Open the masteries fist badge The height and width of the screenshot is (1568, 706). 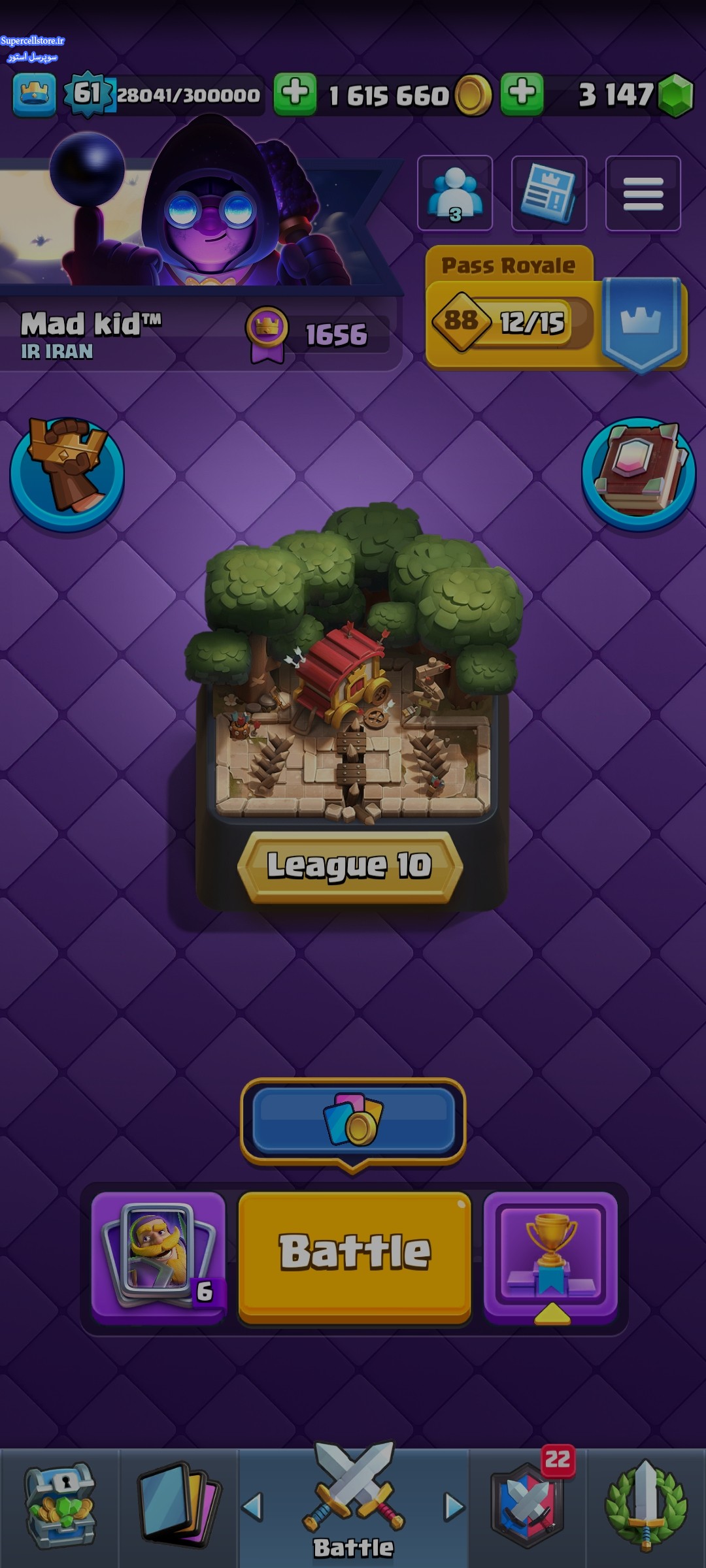67,474
